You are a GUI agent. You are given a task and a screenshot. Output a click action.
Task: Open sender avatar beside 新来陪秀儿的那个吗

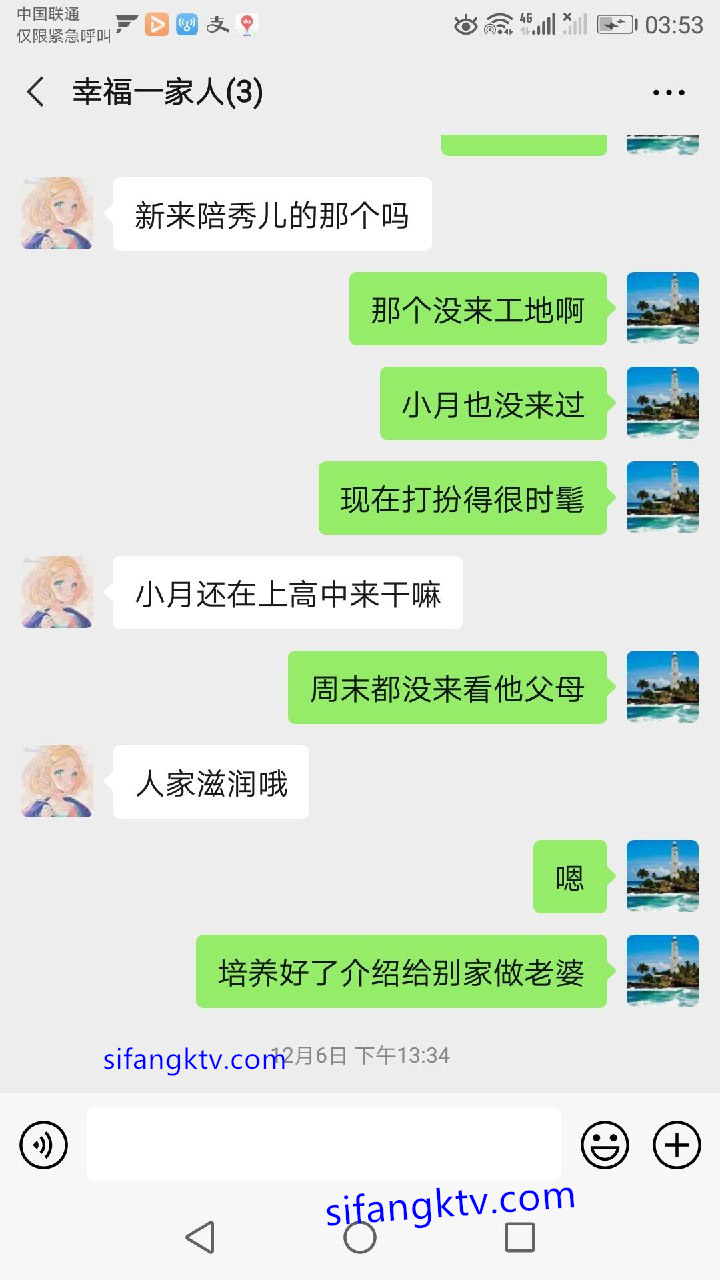pos(57,213)
